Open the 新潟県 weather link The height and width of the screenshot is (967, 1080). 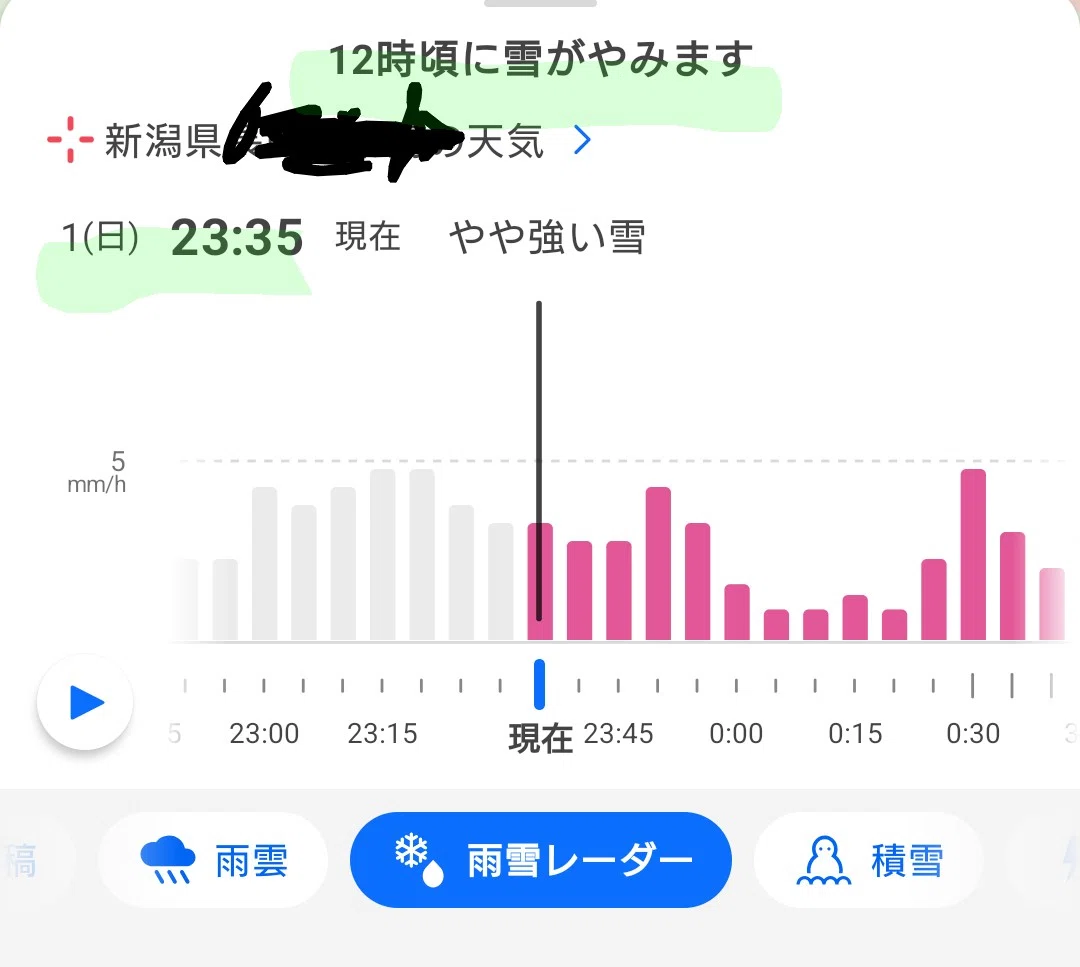(x=319, y=141)
